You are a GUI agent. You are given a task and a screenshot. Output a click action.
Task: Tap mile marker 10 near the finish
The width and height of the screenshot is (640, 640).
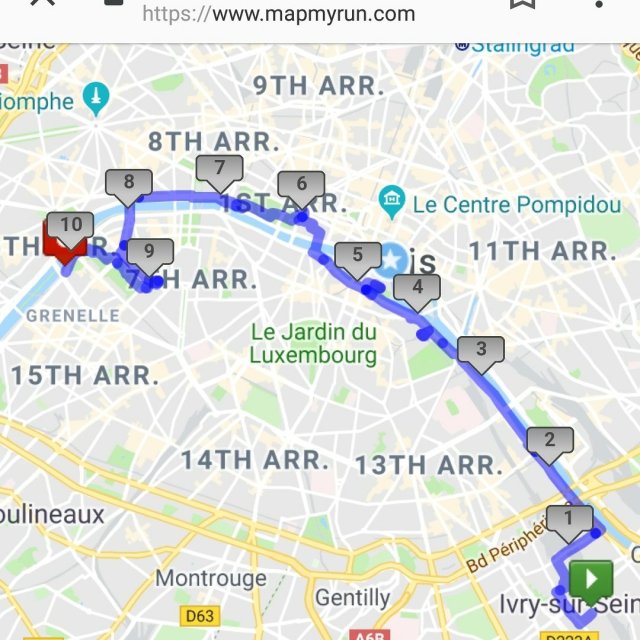pyautogui.click(x=70, y=225)
